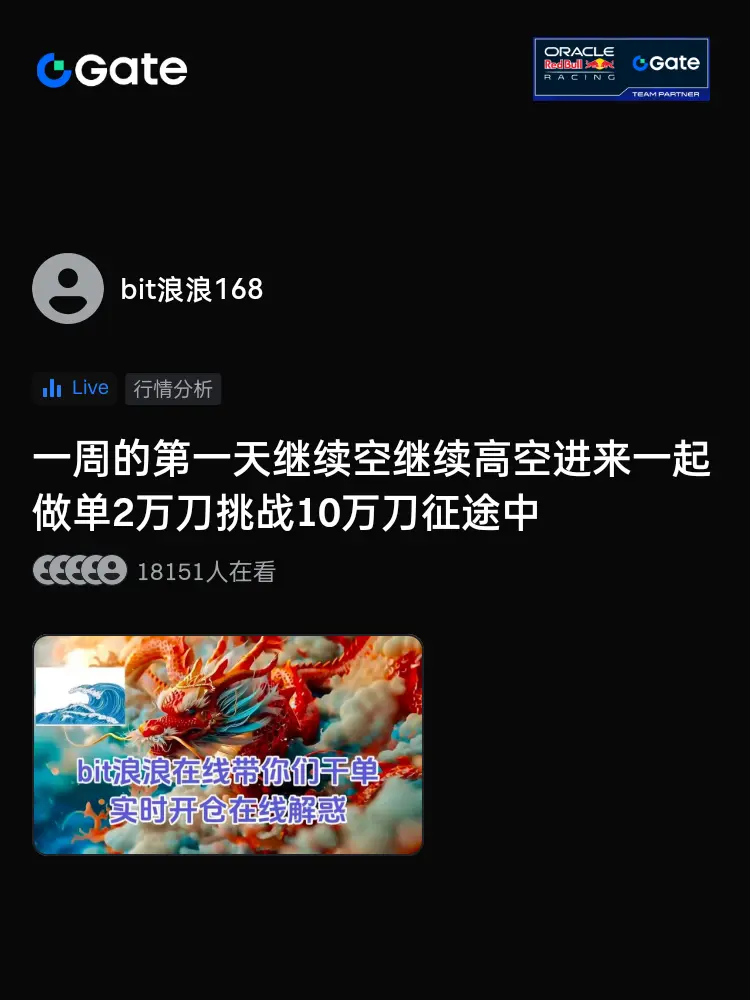Viewport: 750px width, 1000px height.
Task: Open the streamer name bit浪浪168 link
Action: [x=190, y=289]
